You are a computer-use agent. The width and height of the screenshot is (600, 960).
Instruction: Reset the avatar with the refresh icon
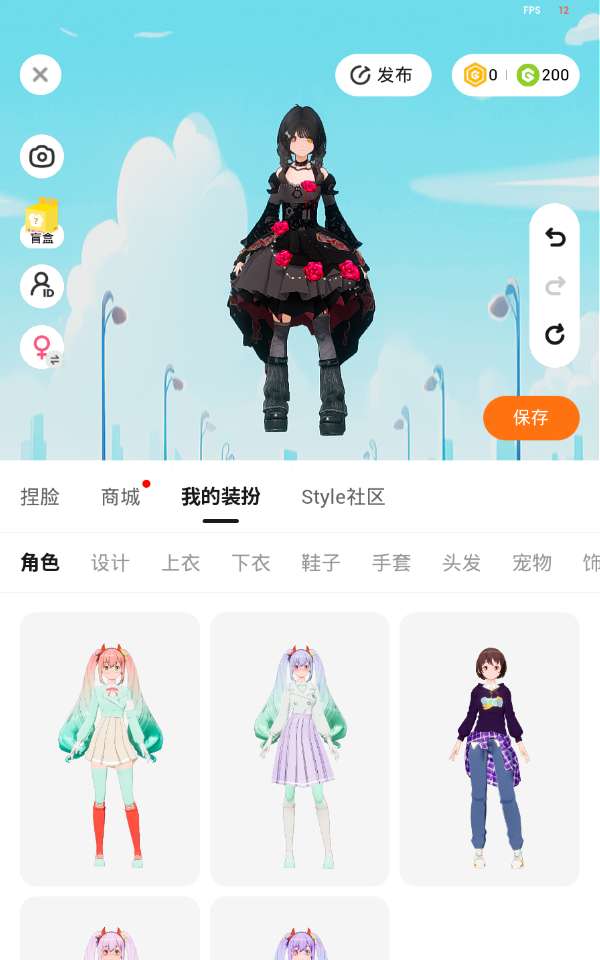pyautogui.click(x=554, y=334)
